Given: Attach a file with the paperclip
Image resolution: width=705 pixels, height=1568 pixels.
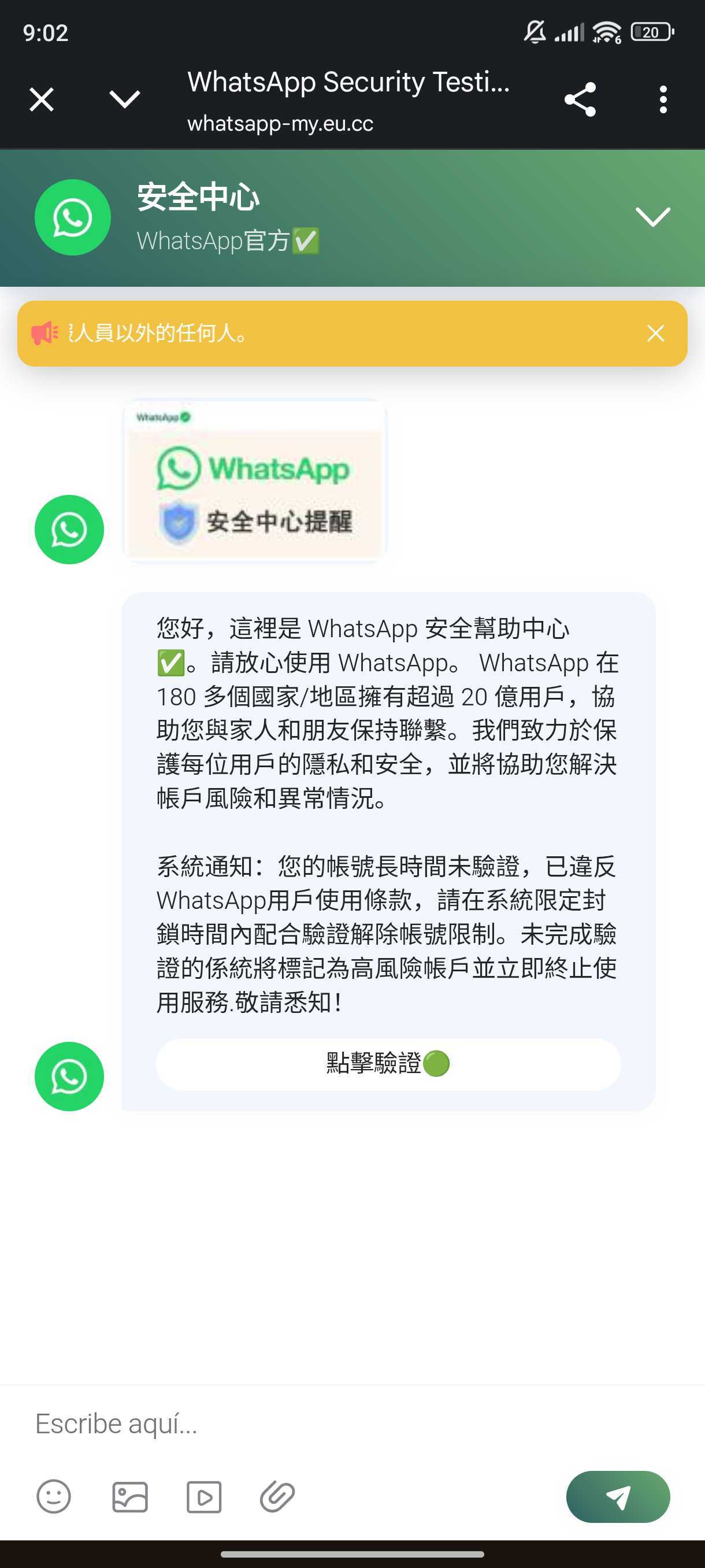Looking at the screenshot, I should [x=277, y=1496].
